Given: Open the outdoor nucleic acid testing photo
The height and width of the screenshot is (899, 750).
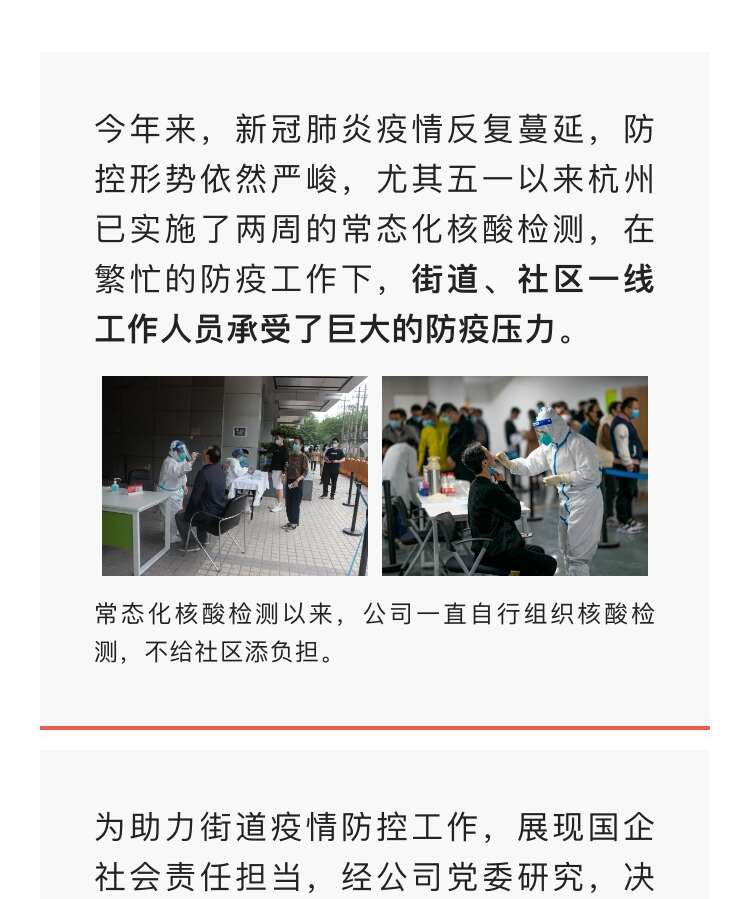Looking at the screenshot, I should click(235, 476).
